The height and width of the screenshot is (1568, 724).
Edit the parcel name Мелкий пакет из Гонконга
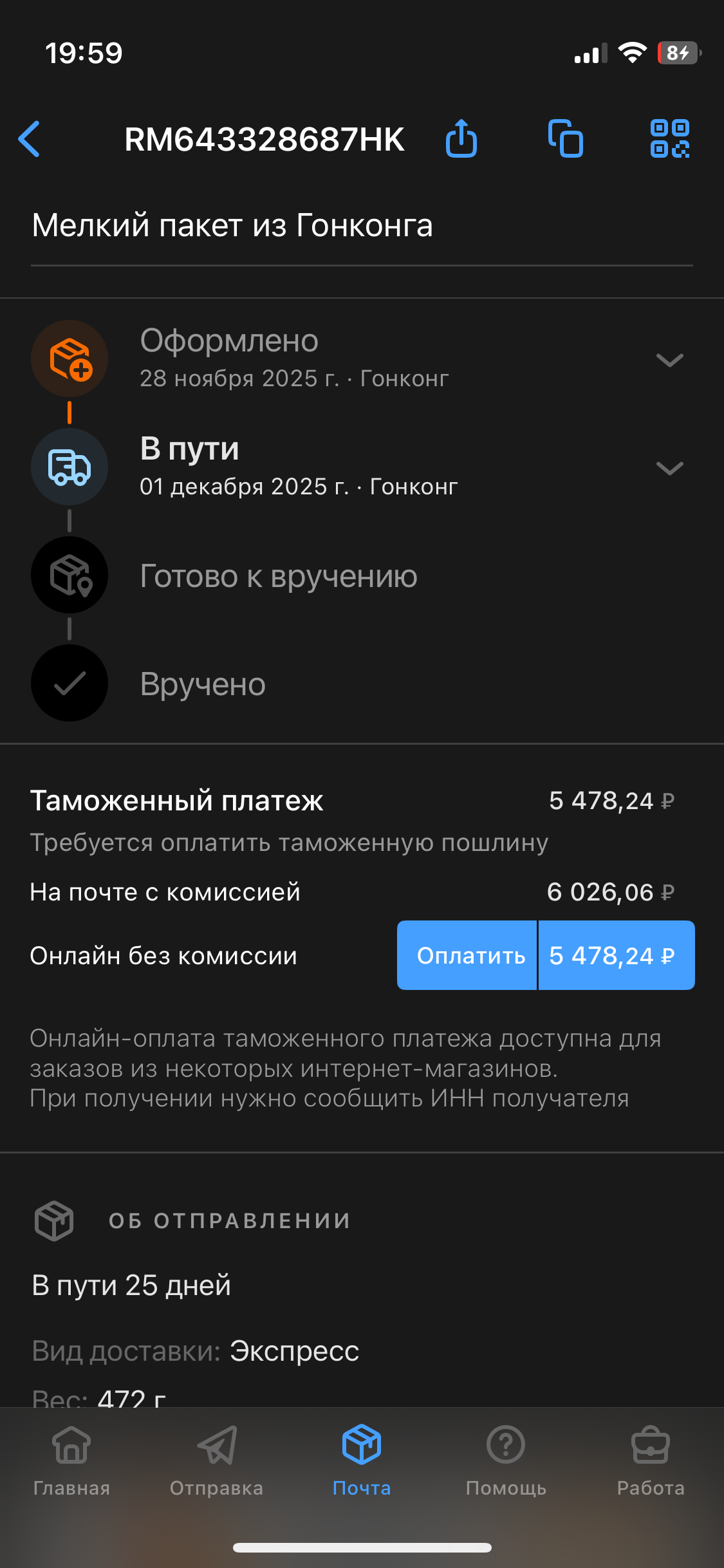pyautogui.click(x=232, y=226)
